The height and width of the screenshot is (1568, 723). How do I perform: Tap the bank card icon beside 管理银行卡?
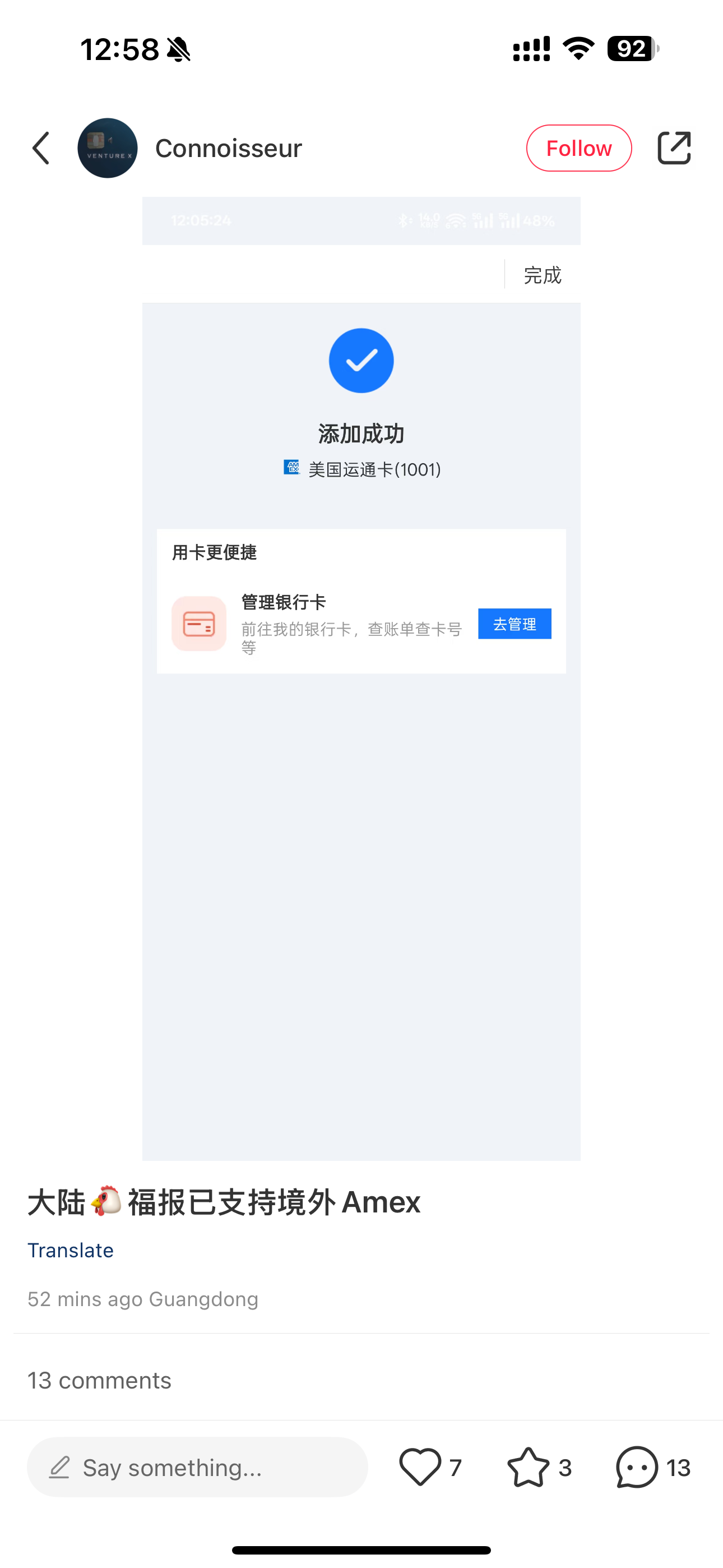click(198, 624)
